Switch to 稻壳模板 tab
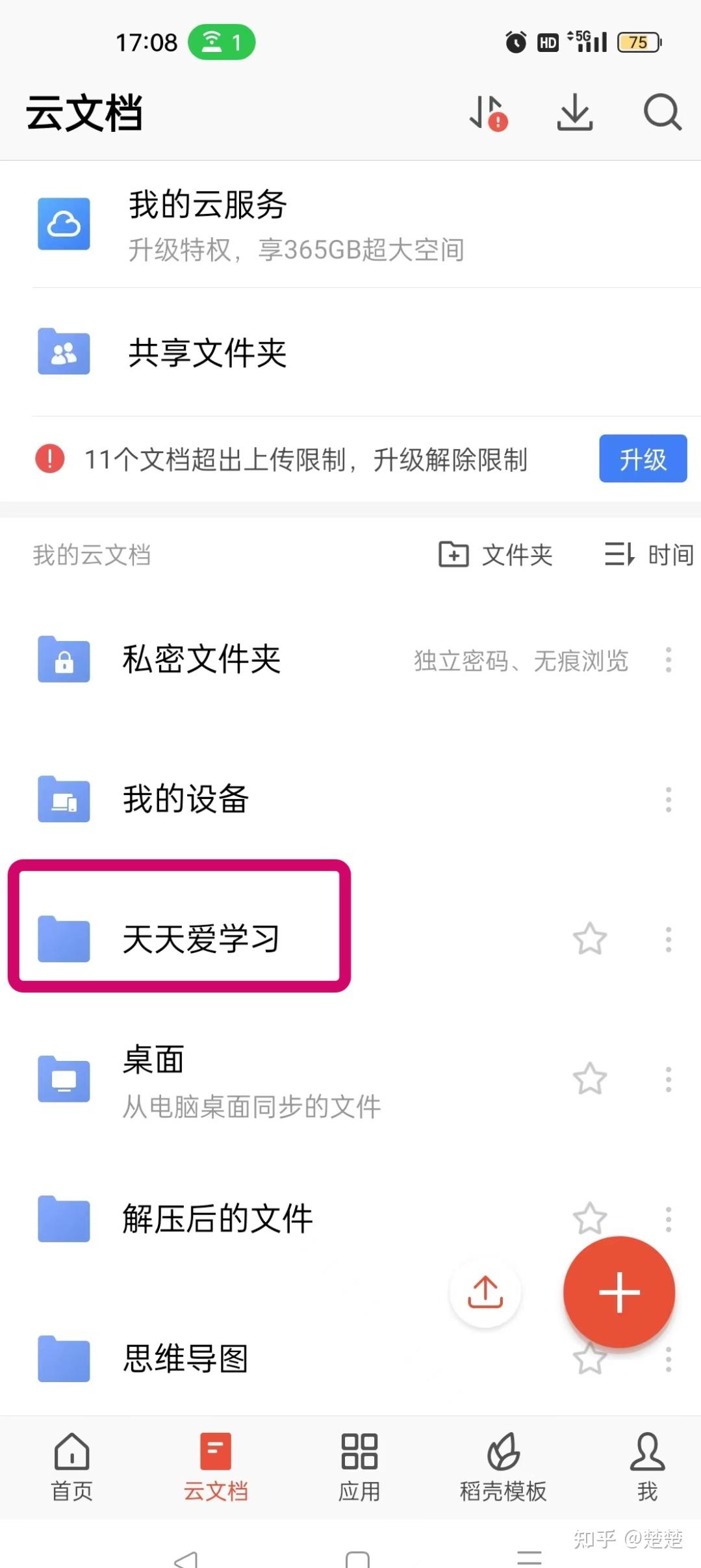The image size is (701, 1568). pos(503,1467)
